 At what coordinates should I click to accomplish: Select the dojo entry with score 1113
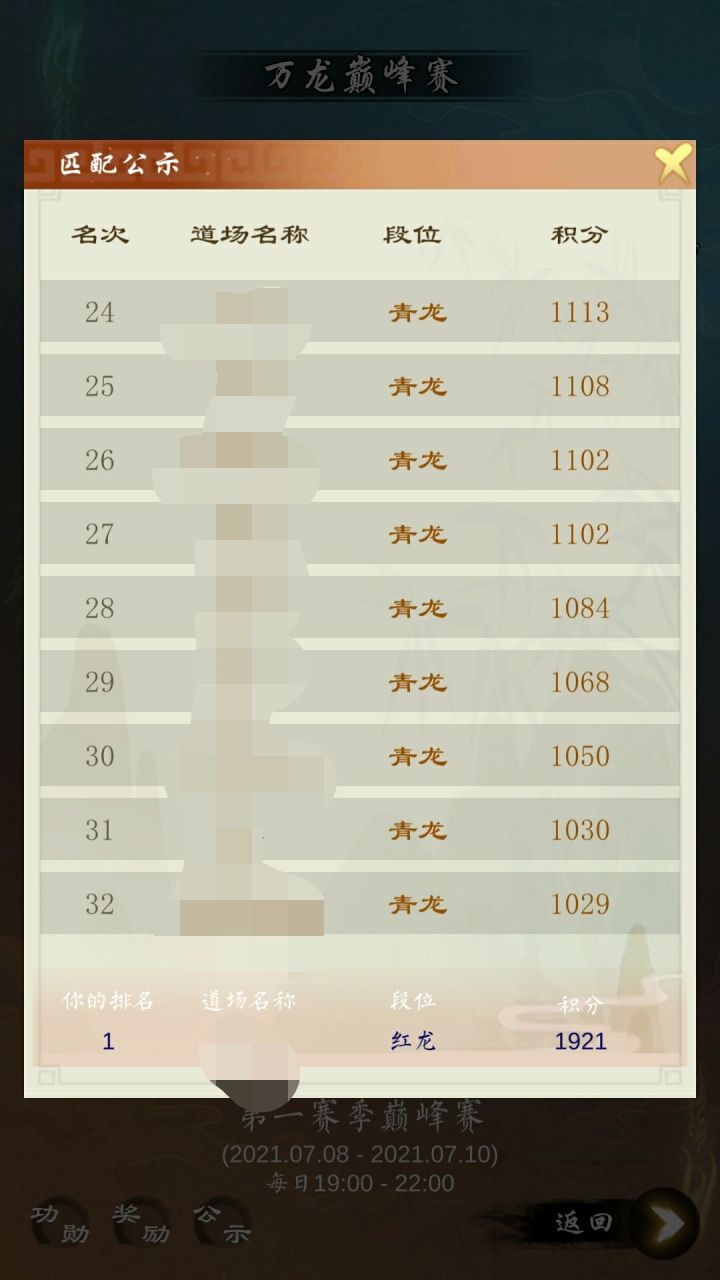click(x=360, y=312)
